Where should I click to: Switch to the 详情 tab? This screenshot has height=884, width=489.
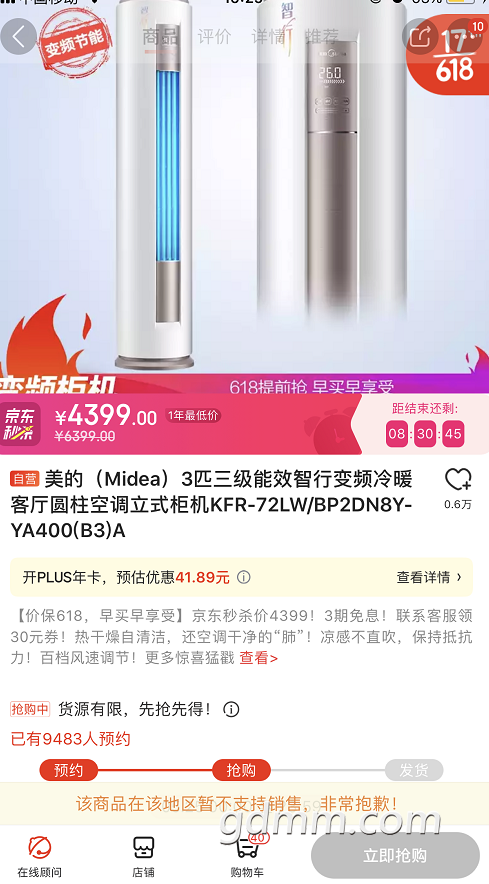[268, 37]
